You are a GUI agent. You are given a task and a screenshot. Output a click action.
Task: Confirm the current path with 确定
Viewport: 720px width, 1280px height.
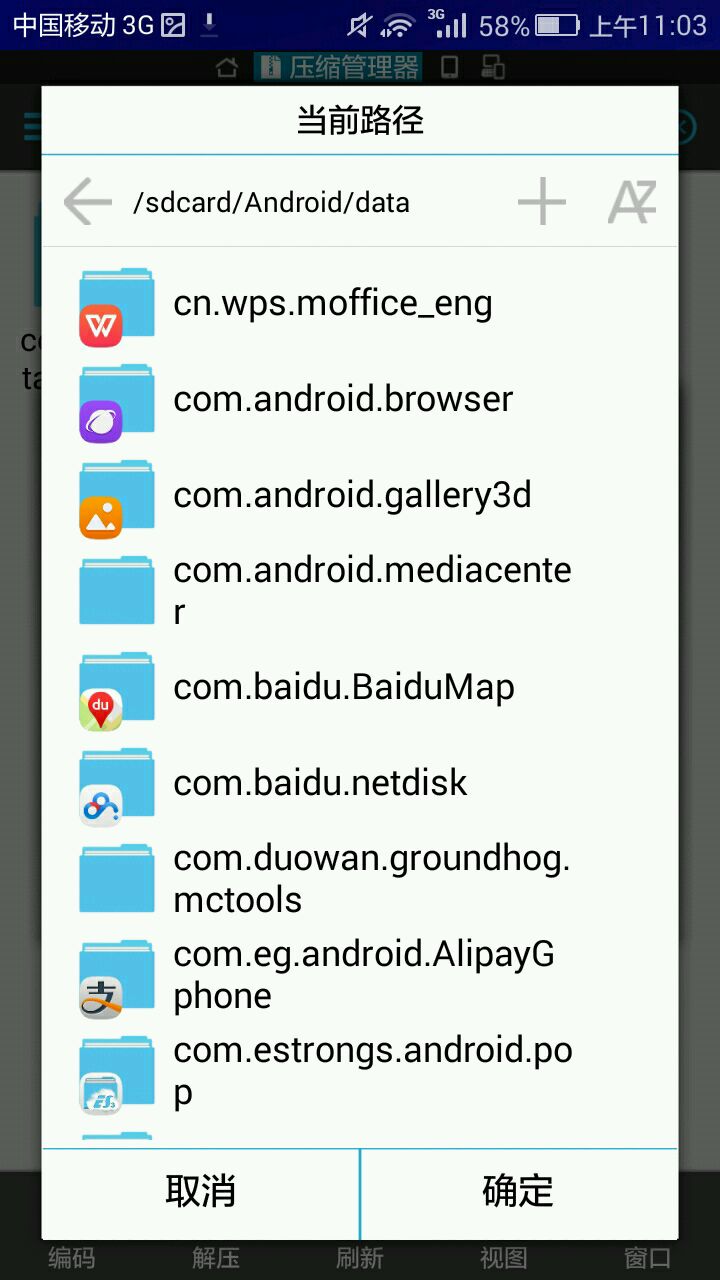tap(518, 1192)
